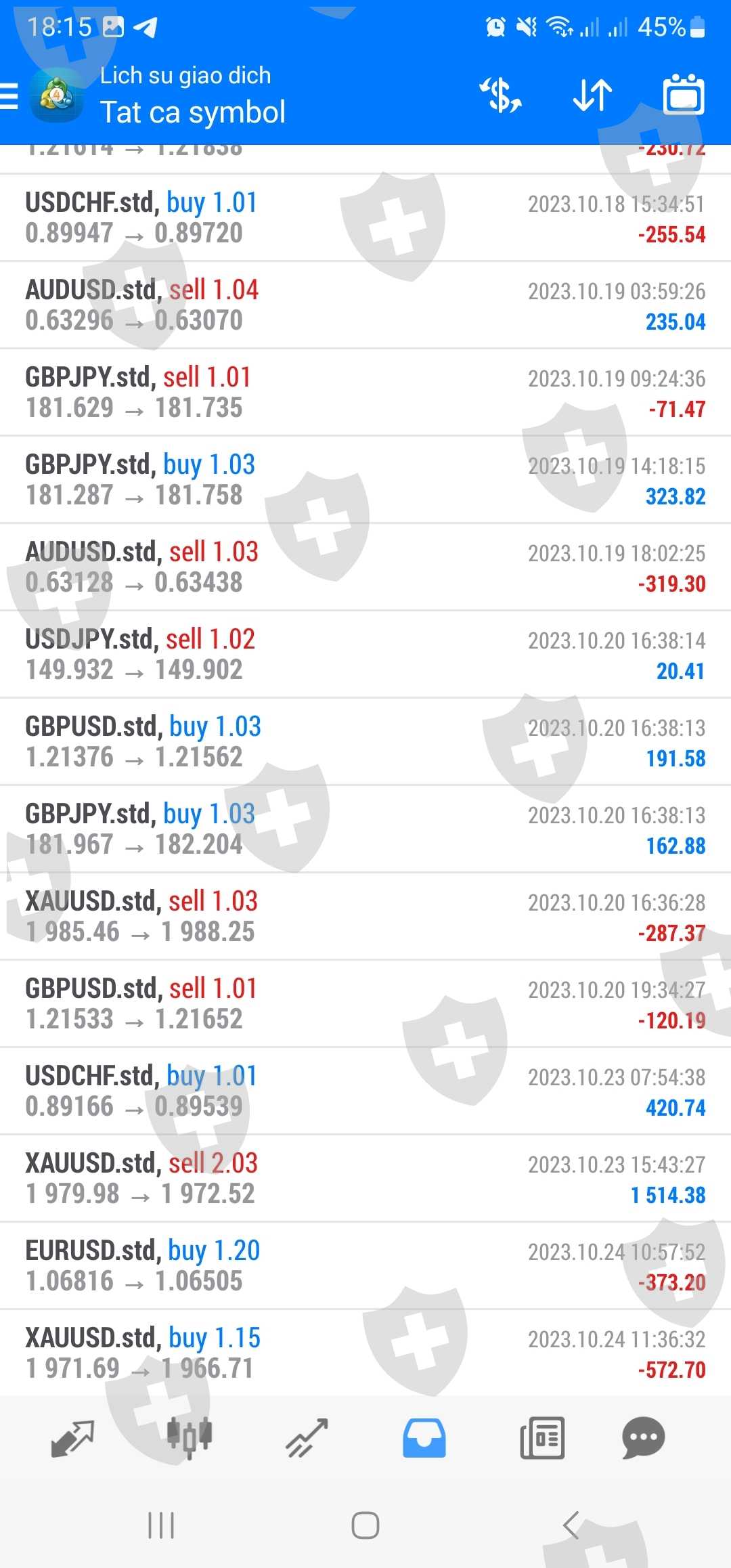Show the XAUUSD sell 2.03 deal details
The height and width of the screenshot is (1568, 731).
tap(365, 1179)
